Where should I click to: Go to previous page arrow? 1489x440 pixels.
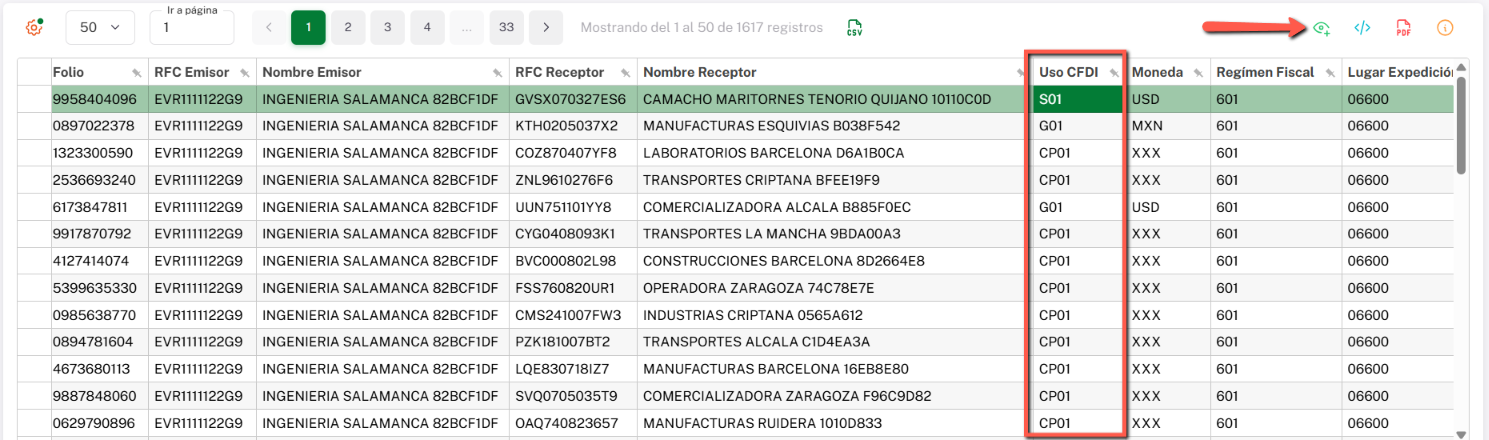point(269,28)
